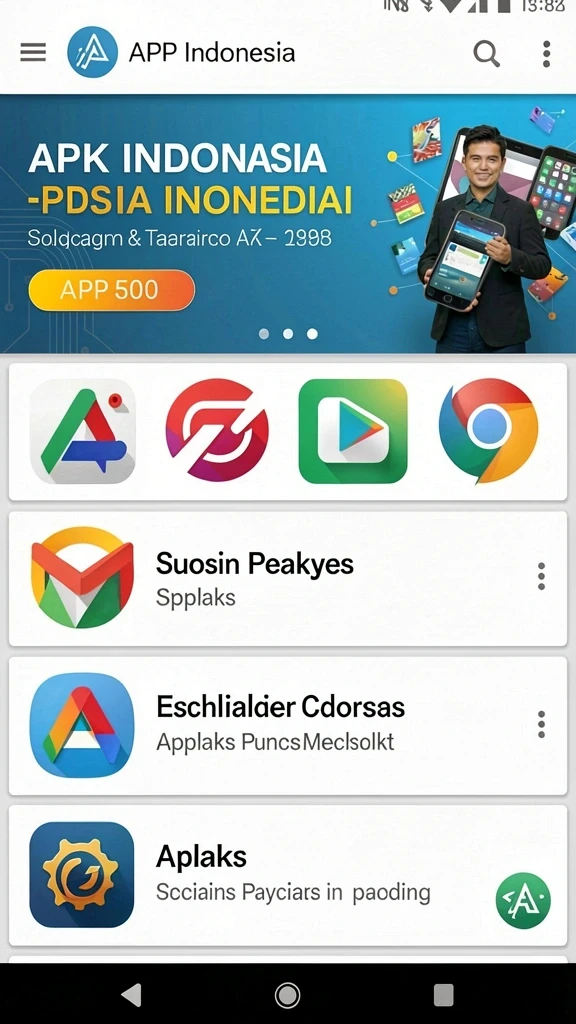Show more options for Eschlialder Cdorsas
This screenshot has width=576, height=1024.
[541, 724]
